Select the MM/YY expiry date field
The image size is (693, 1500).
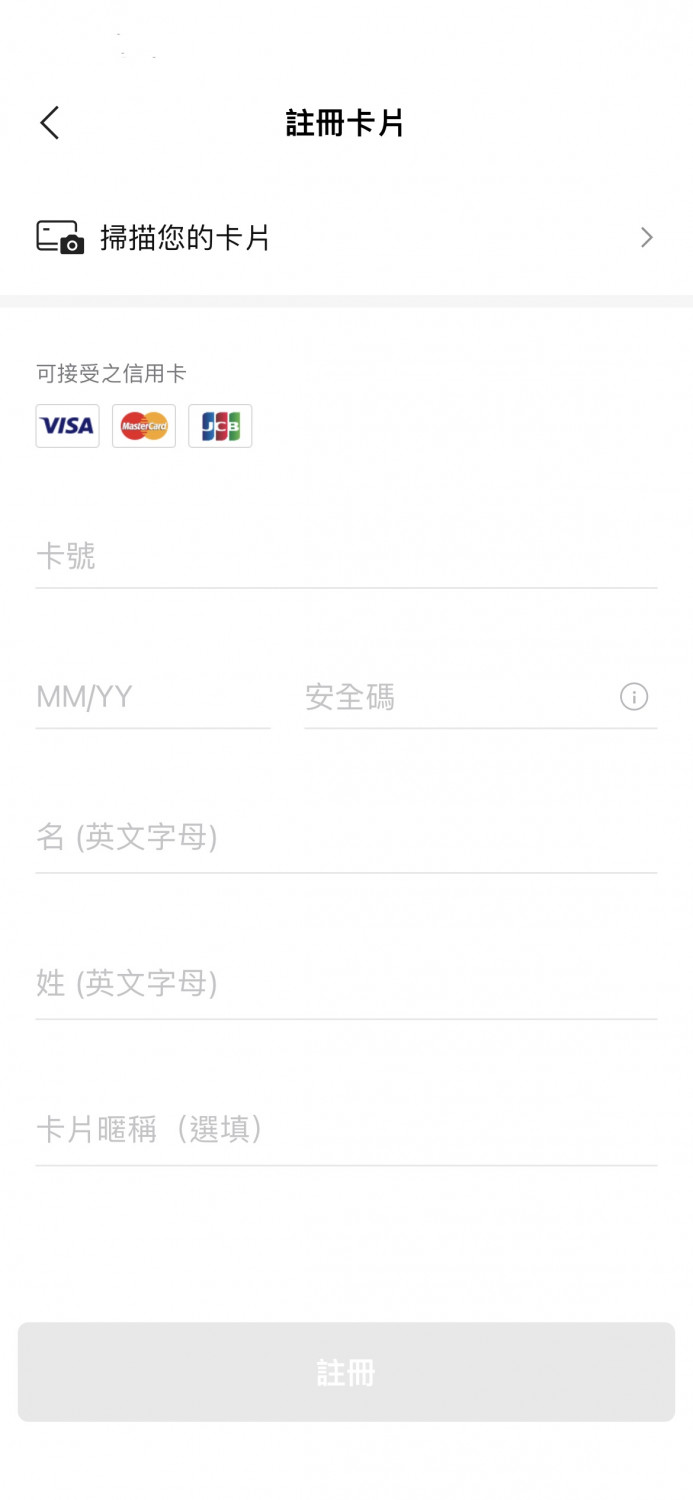[152, 697]
